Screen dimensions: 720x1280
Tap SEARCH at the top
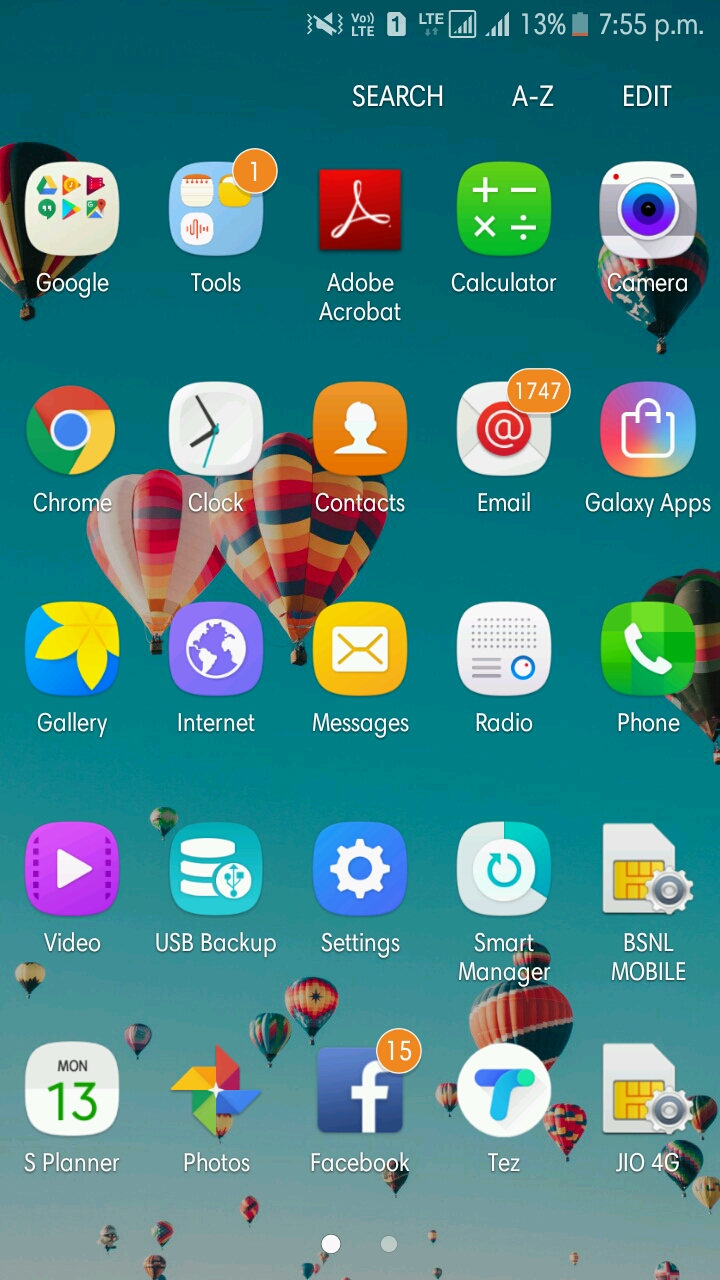397,97
